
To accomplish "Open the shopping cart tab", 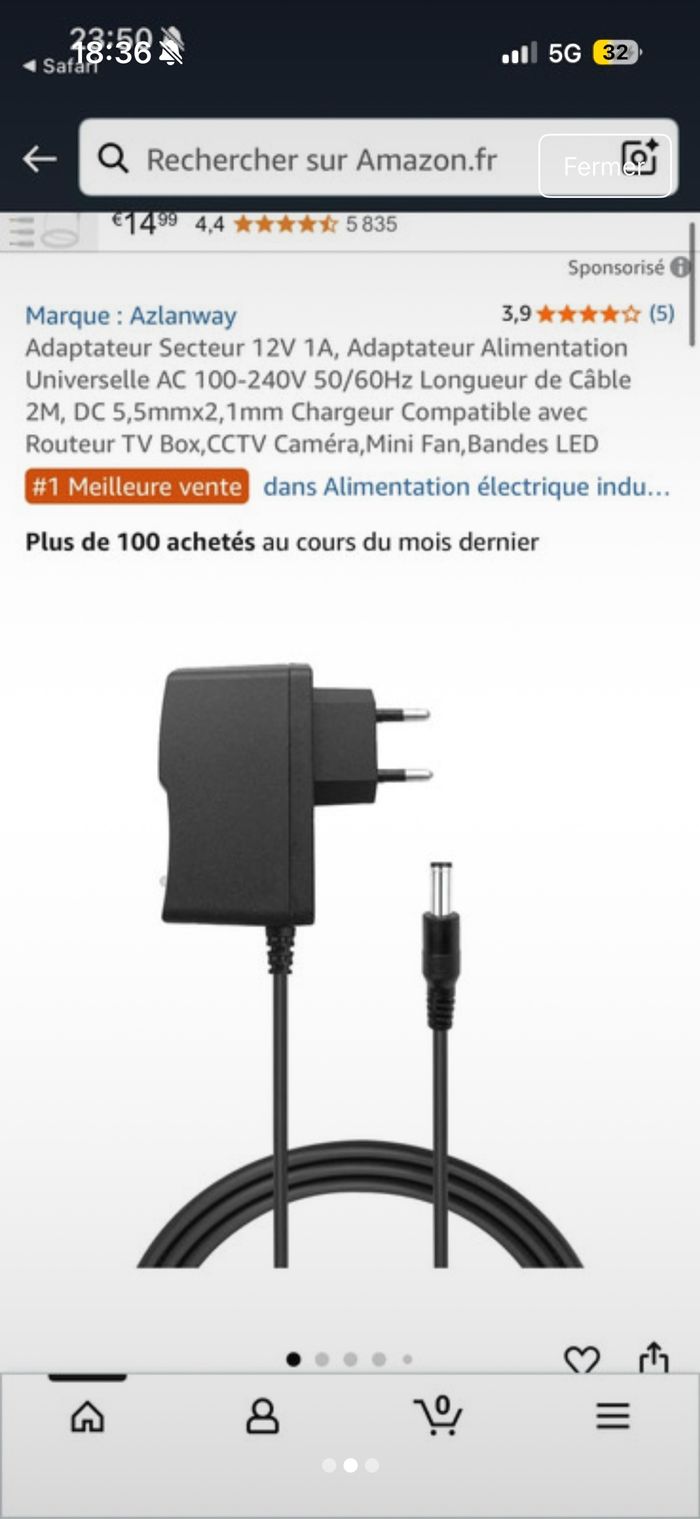I will coord(438,1415).
